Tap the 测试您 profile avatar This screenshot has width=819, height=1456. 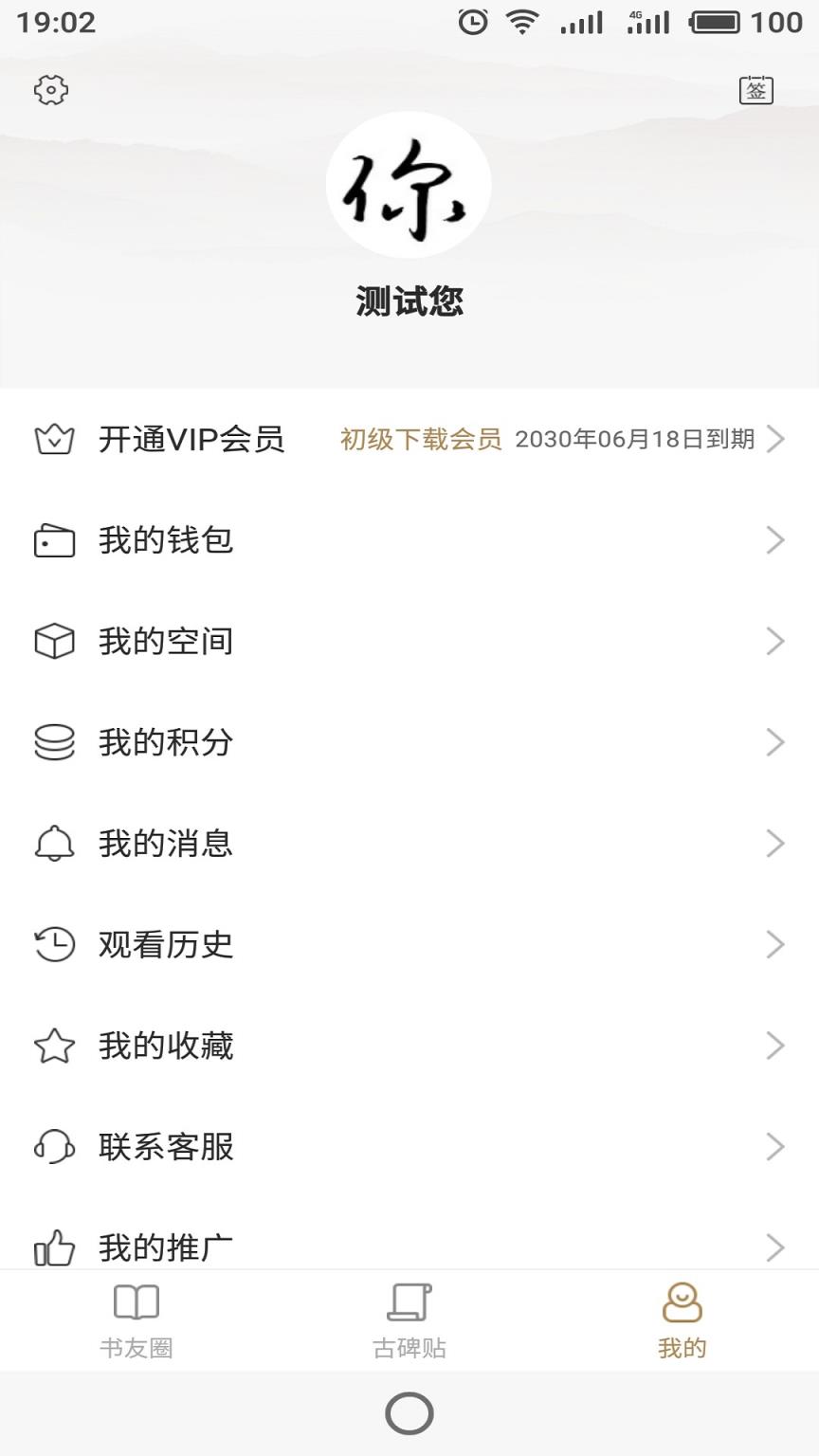coord(409,186)
